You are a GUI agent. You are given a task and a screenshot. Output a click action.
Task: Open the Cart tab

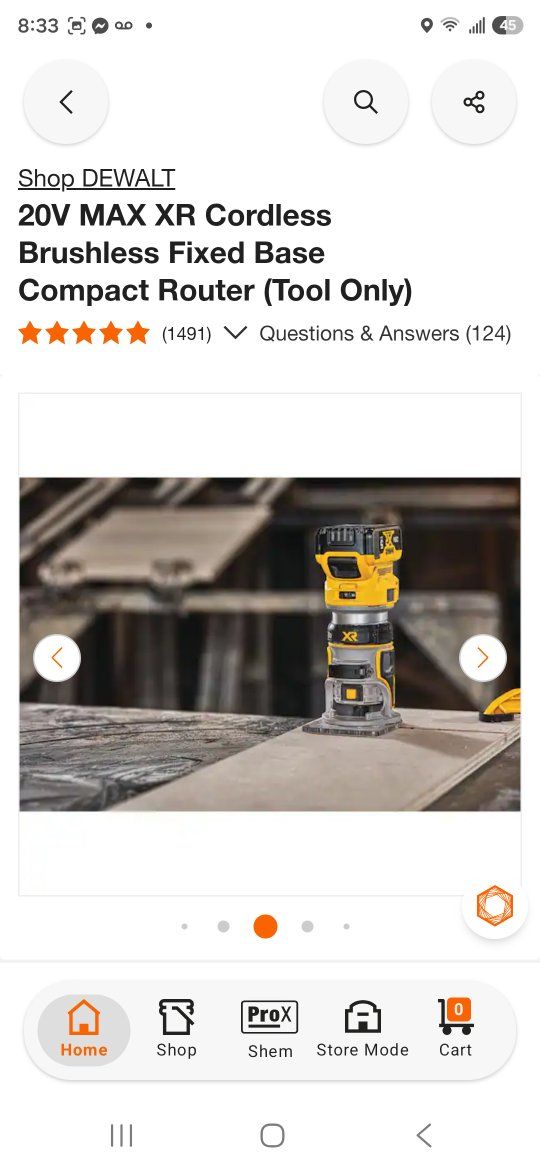tap(456, 1029)
